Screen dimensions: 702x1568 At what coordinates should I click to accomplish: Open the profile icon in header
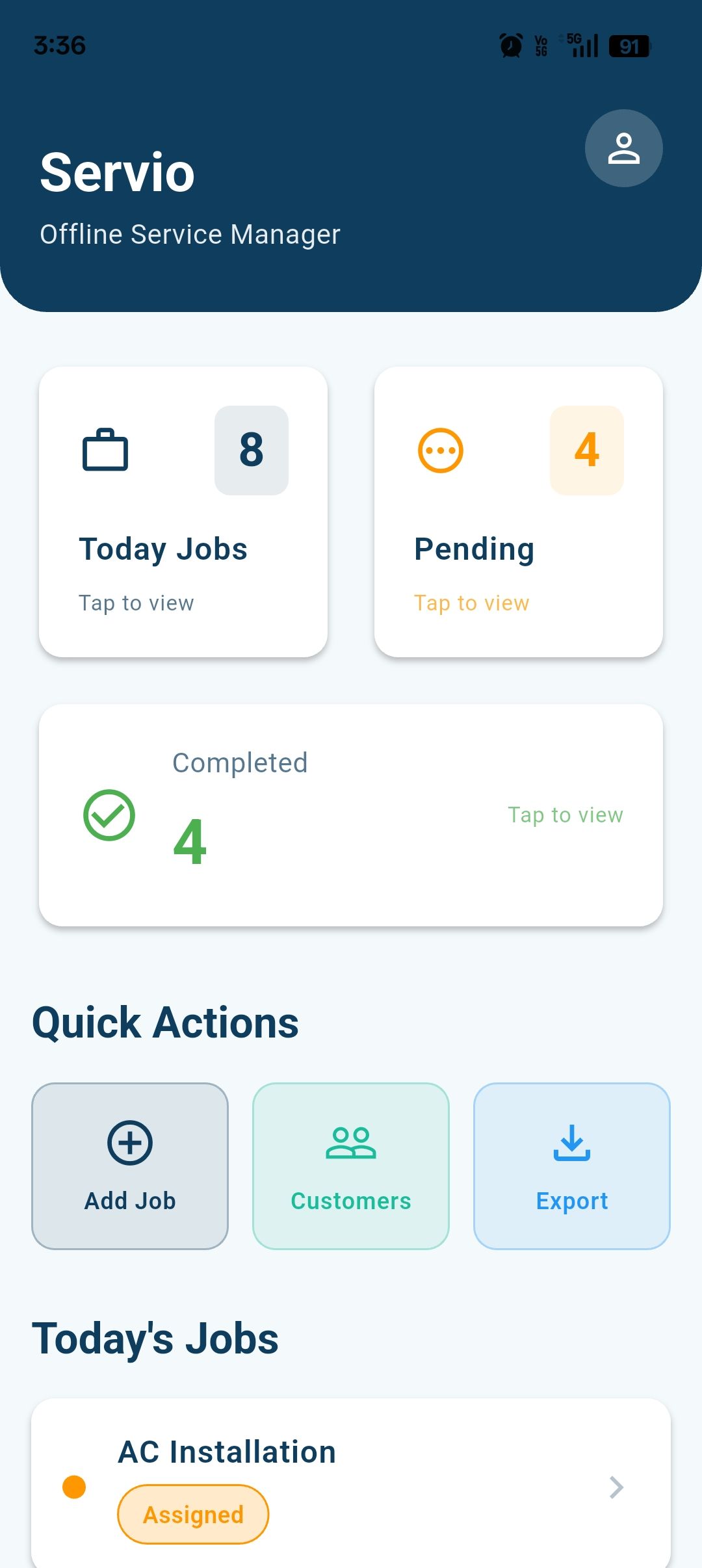pos(623,148)
